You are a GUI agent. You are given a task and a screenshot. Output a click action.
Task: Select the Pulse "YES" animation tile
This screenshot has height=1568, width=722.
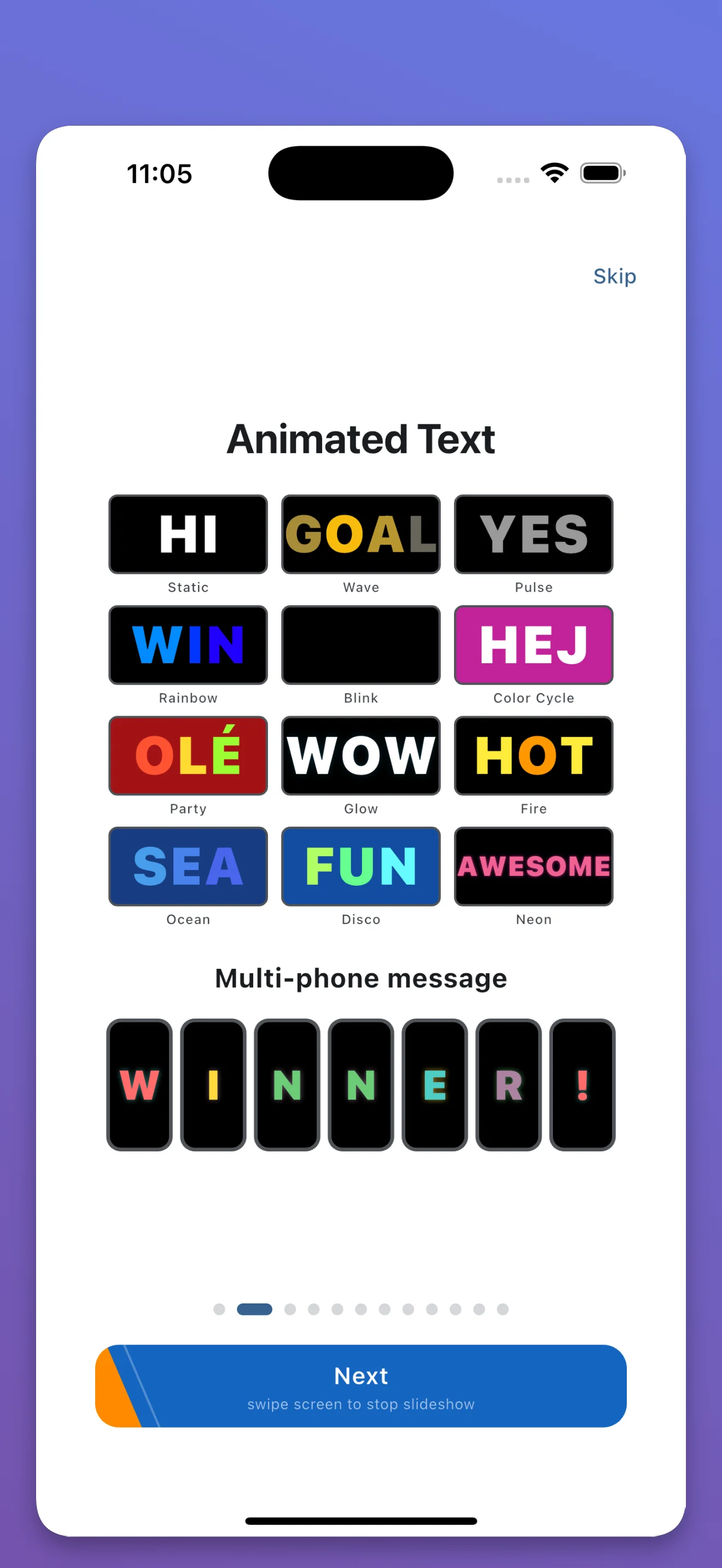coord(533,535)
